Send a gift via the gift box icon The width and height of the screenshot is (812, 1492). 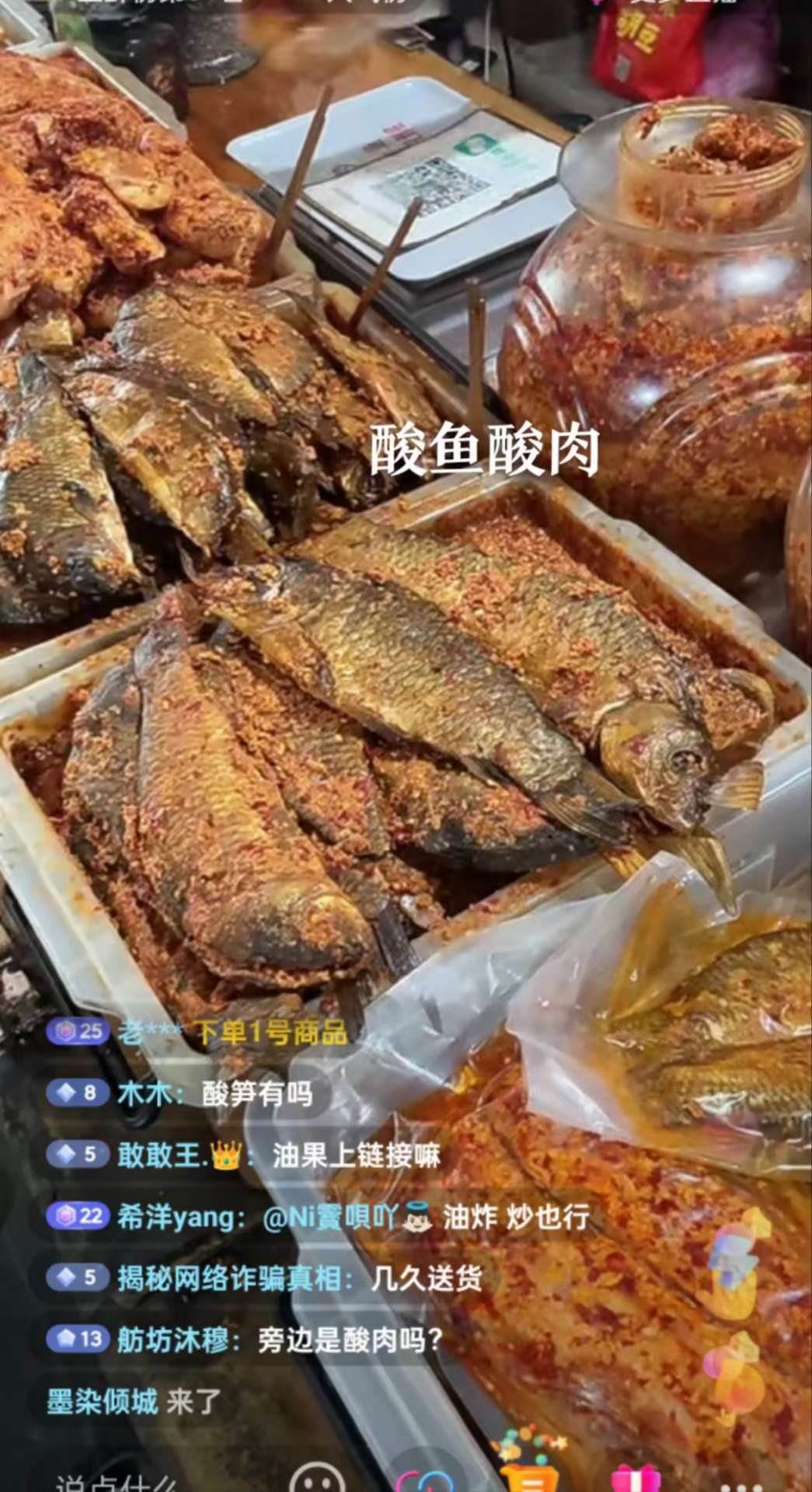pos(635,1480)
